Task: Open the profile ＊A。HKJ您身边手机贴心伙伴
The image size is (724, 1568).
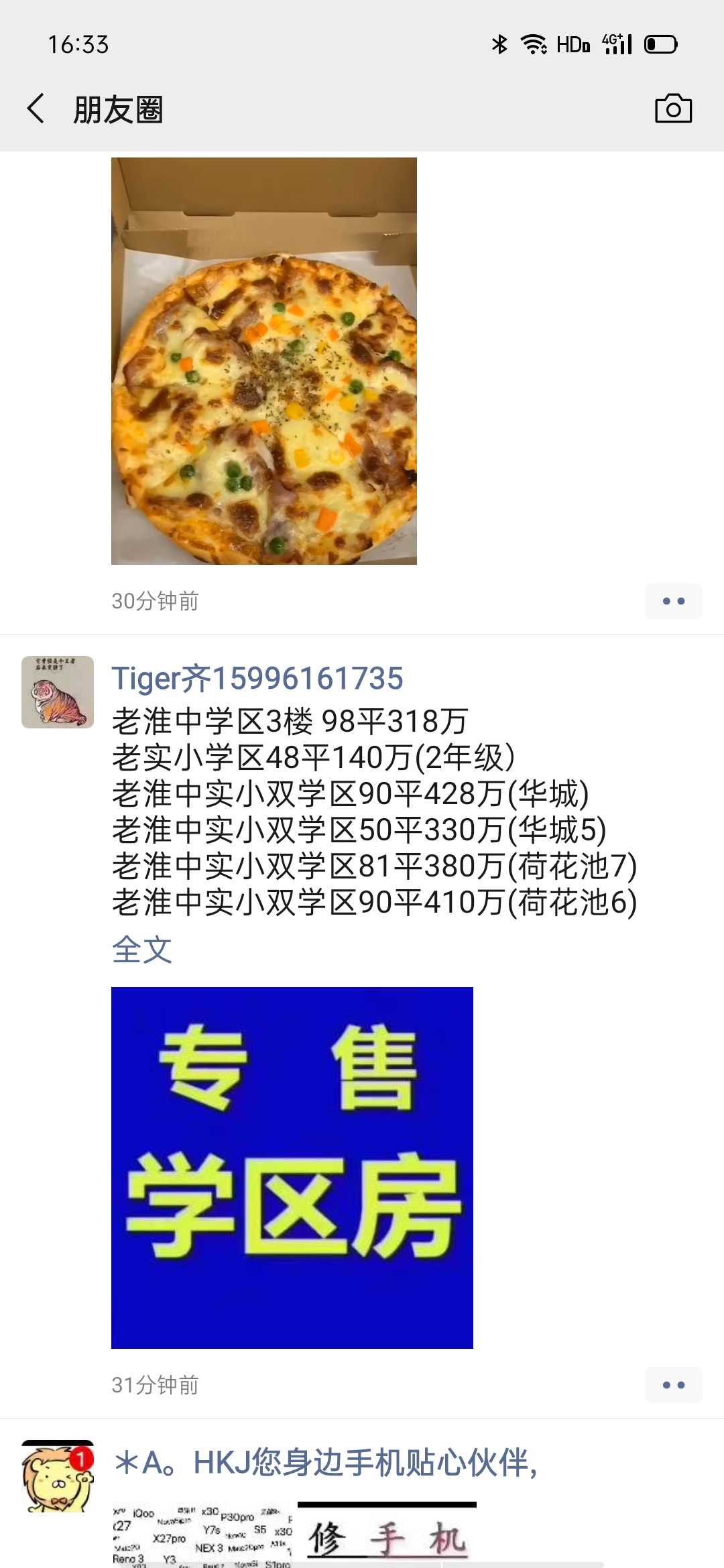Action: (x=325, y=1463)
